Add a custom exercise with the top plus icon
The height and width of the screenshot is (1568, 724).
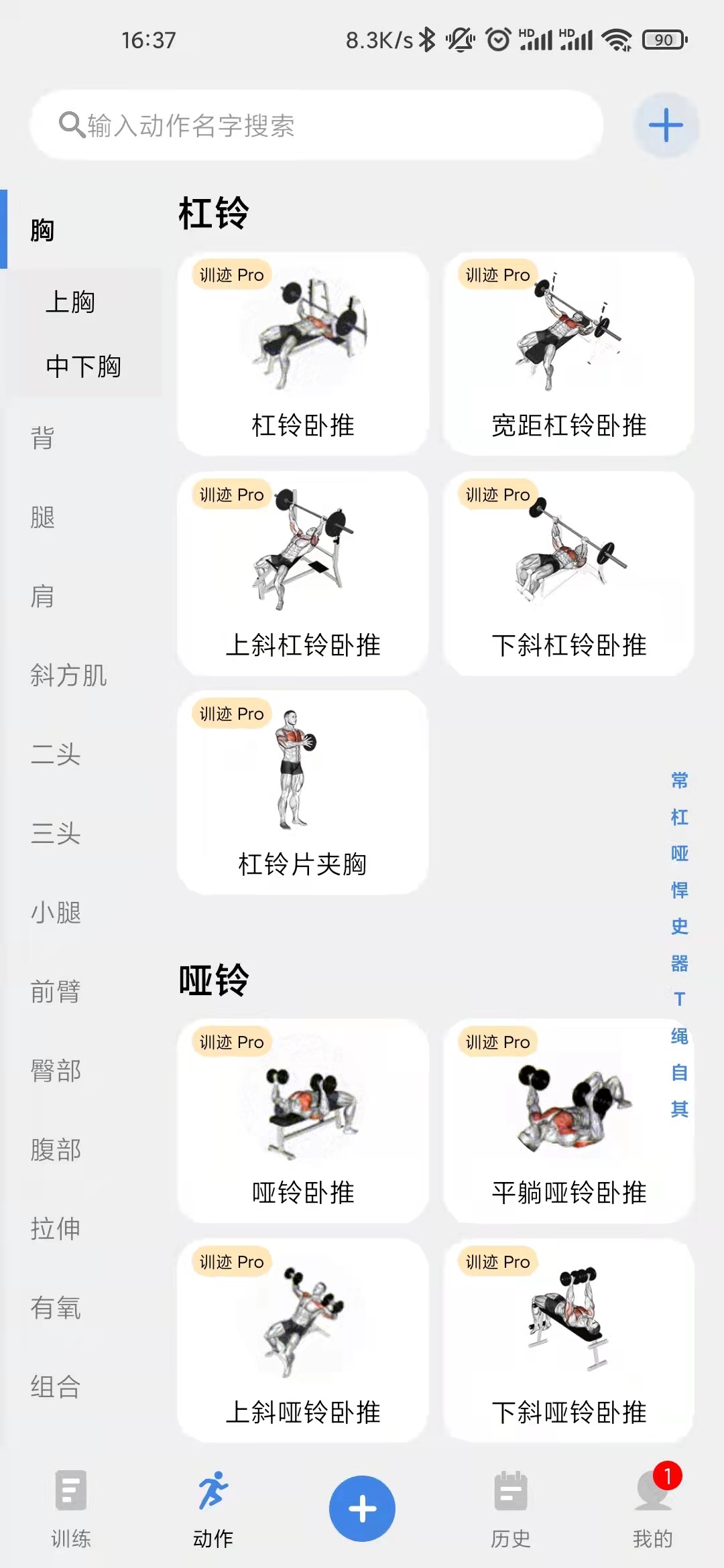point(665,125)
